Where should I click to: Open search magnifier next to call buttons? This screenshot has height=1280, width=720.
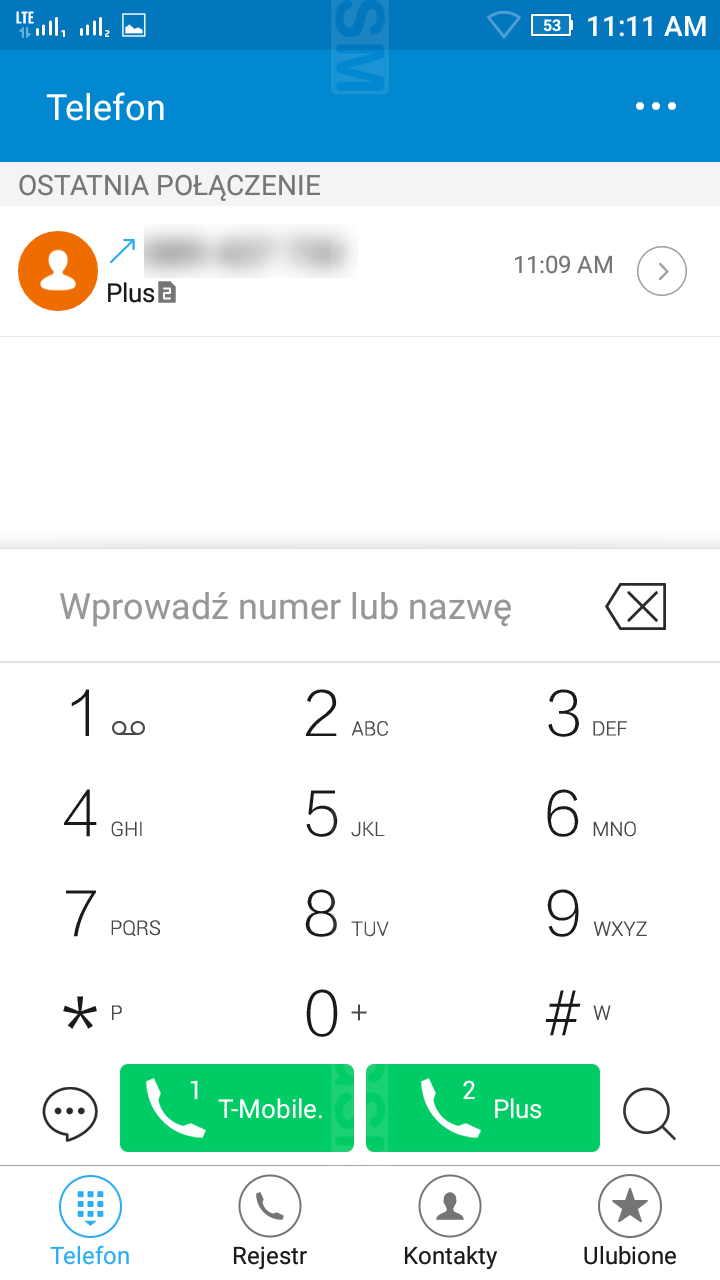coord(649,1112)
